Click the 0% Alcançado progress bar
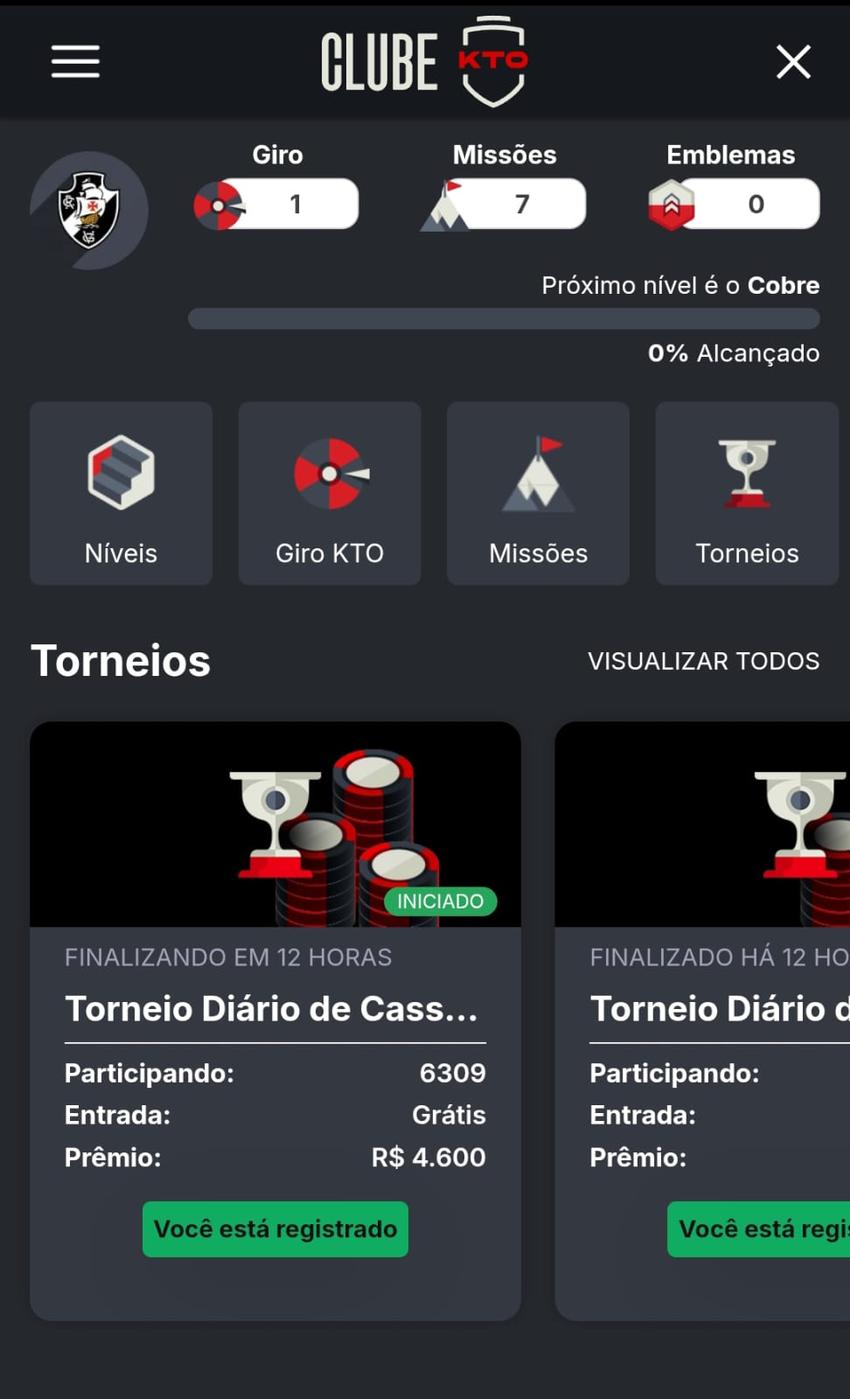Viewport: 850px width, 1399px height. 503,317
